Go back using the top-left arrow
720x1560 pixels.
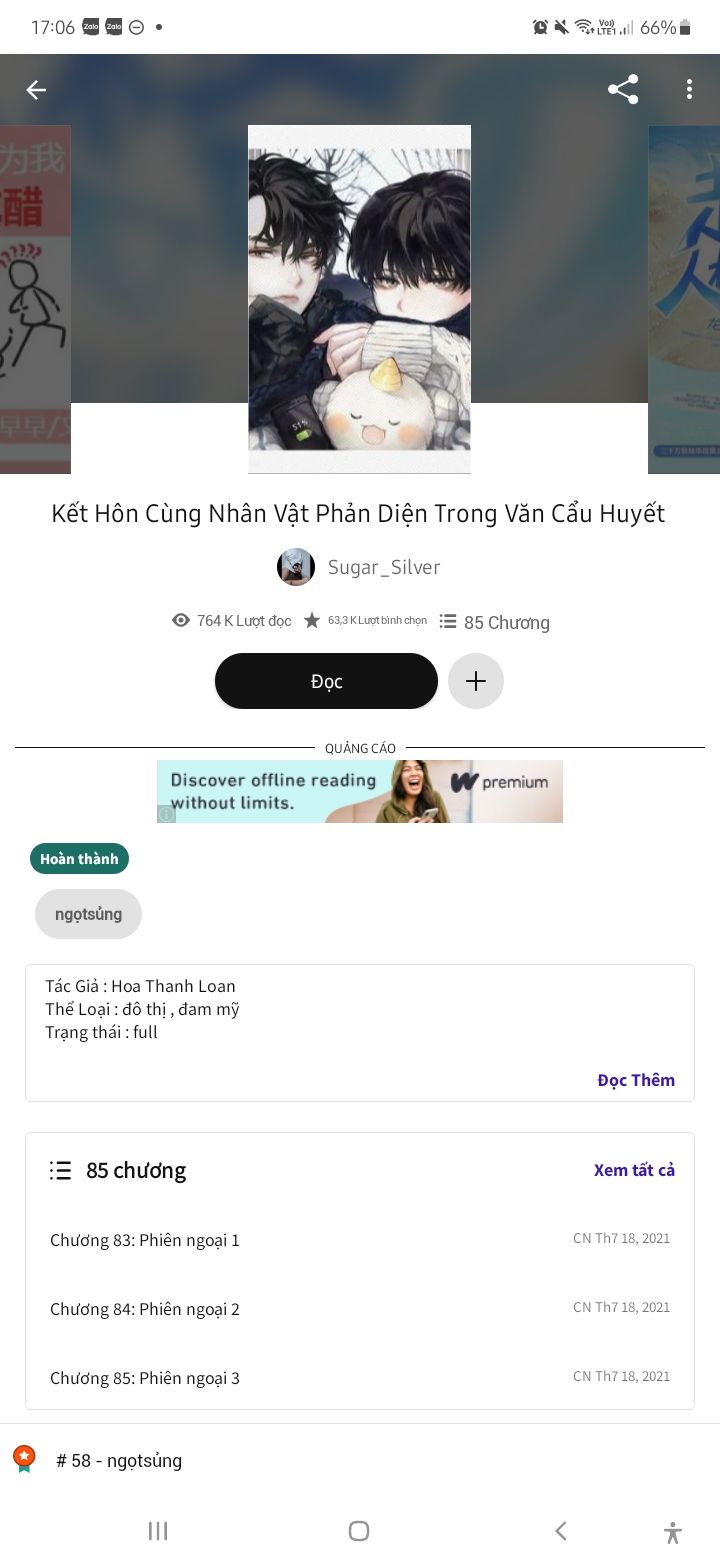36,90
